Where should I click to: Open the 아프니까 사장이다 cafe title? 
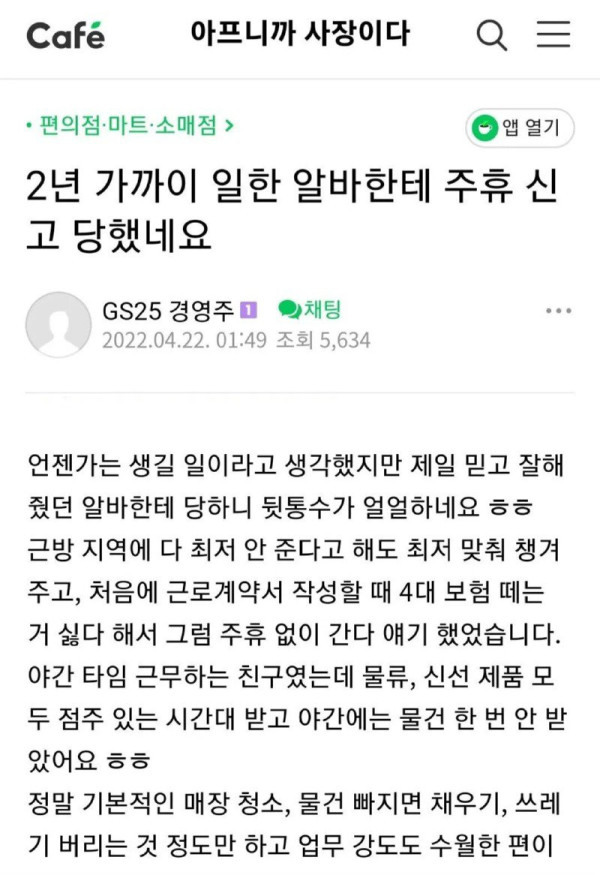(x=300, y=34)
